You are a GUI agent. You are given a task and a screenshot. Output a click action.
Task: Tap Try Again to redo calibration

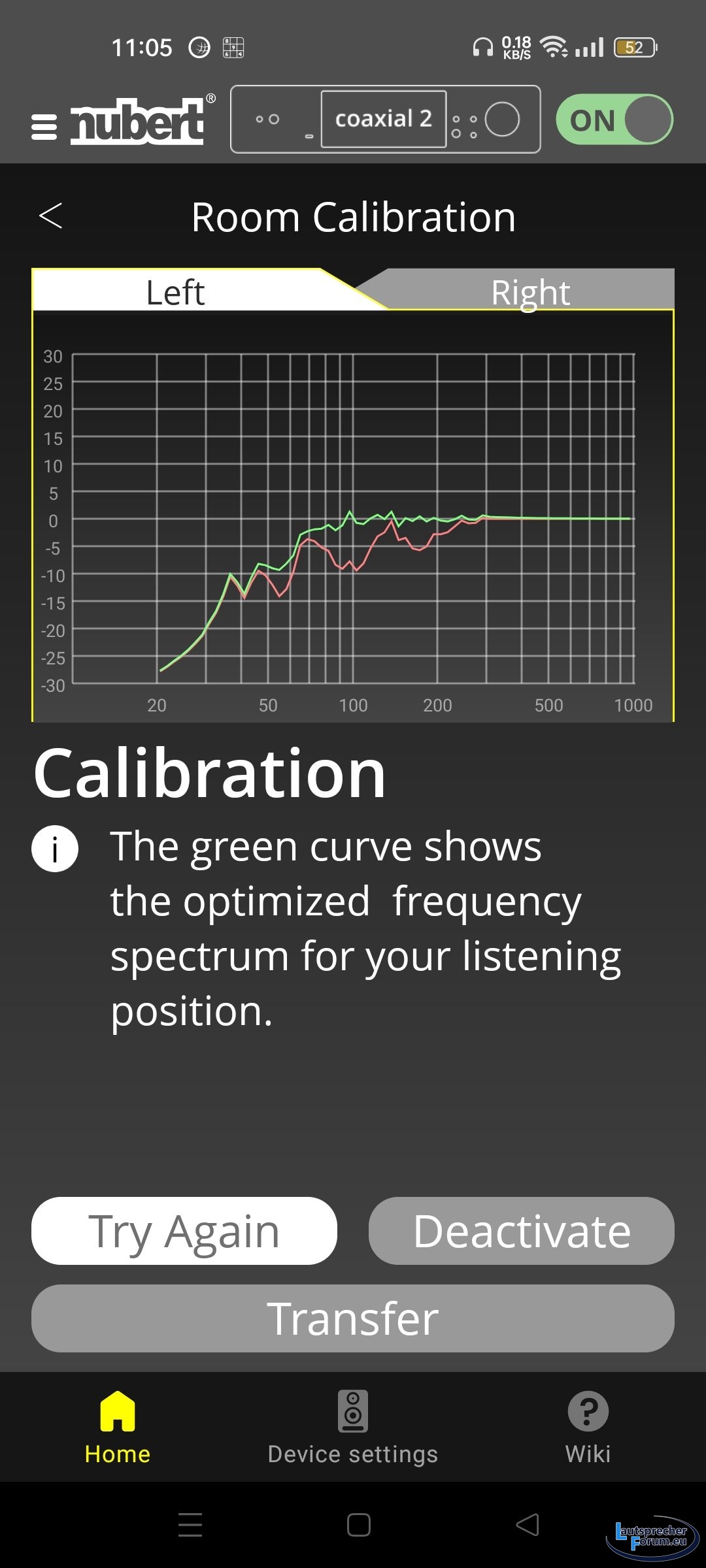click(x=184, y=1231)
